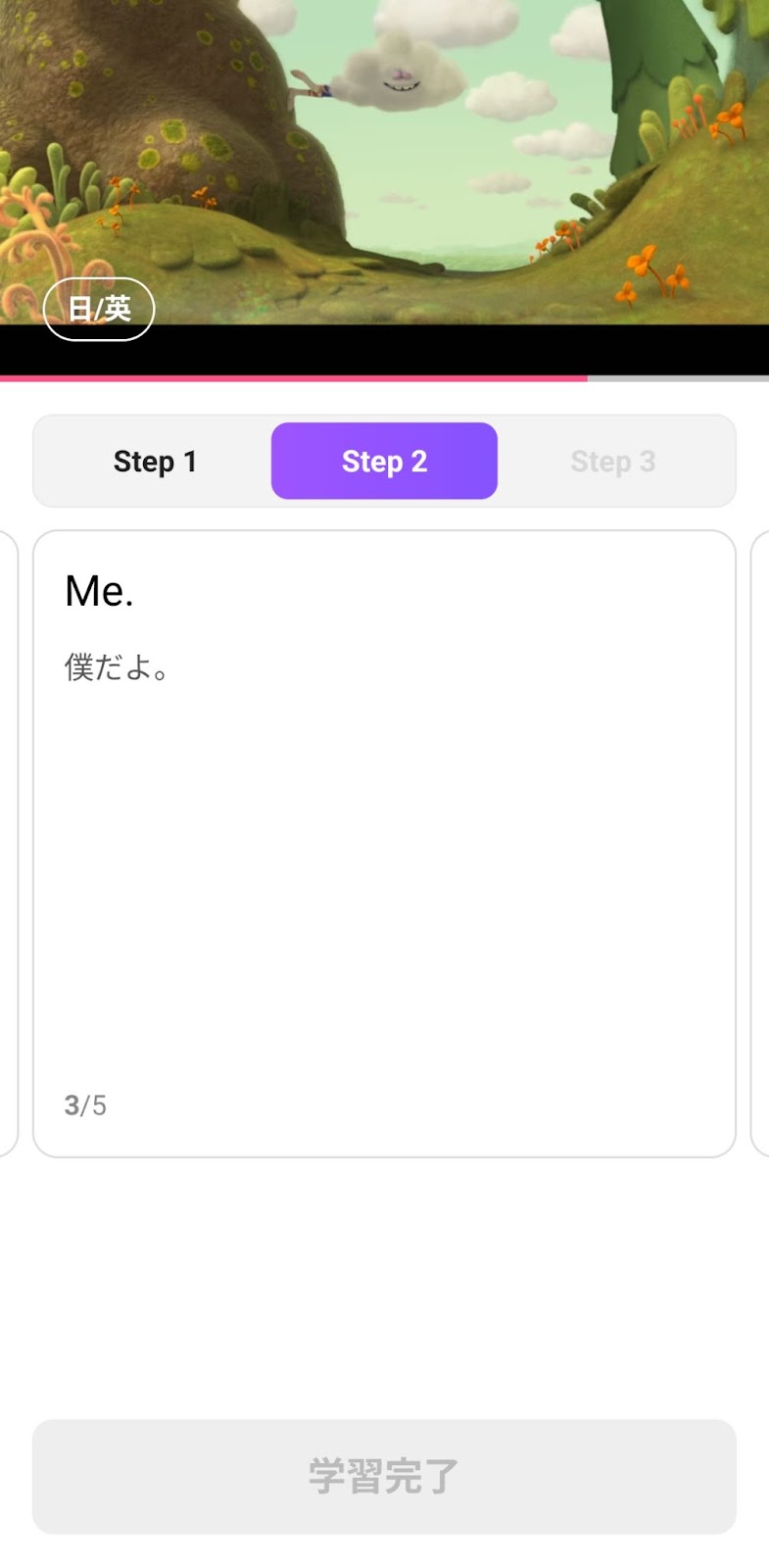Open the Step 3 tab
This screenshot has height=1568, width=769.
coord(613,461)
